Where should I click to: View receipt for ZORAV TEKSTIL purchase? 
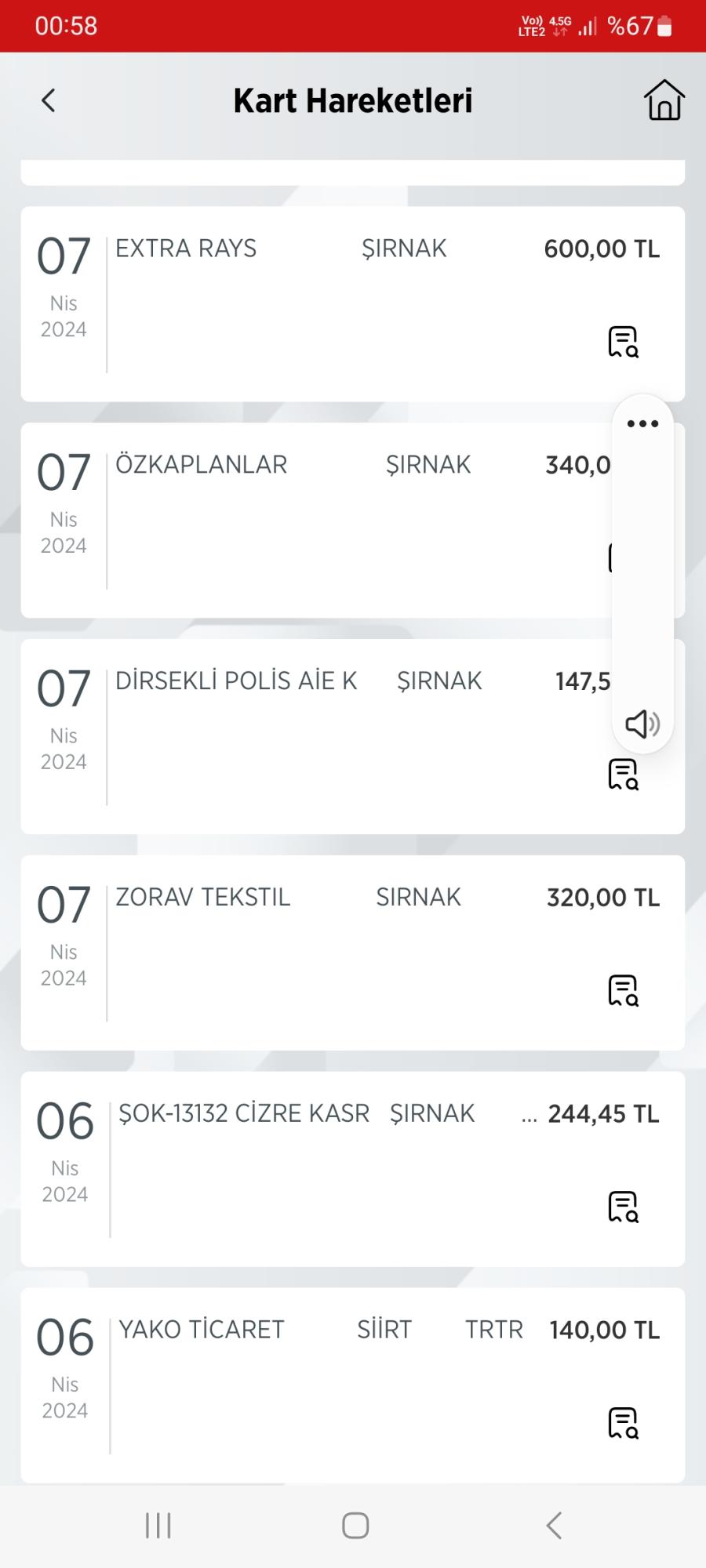(x=622, y=990)
